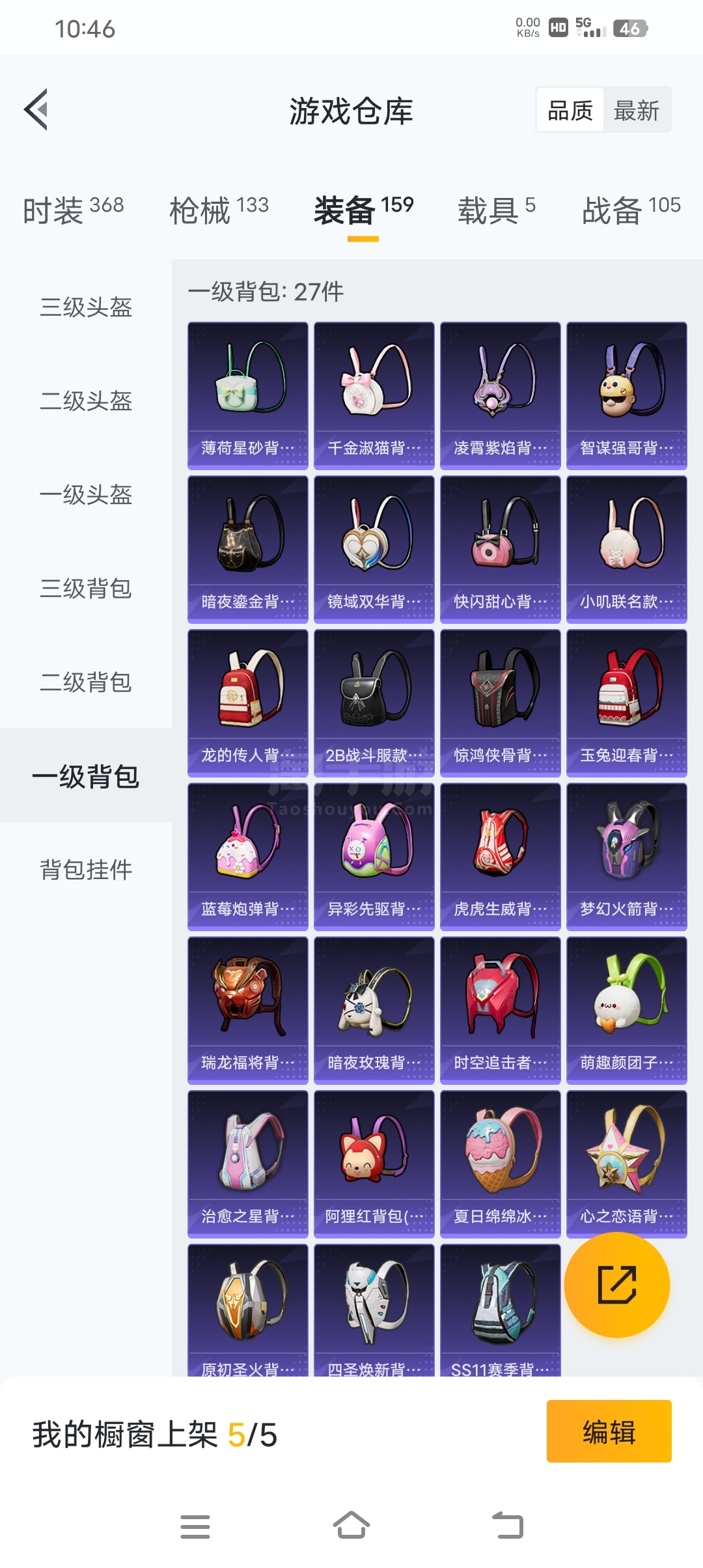The width and height of the screenshot is (703, 1568).
Task: Open 背包挂件 category
Action: 86,870
